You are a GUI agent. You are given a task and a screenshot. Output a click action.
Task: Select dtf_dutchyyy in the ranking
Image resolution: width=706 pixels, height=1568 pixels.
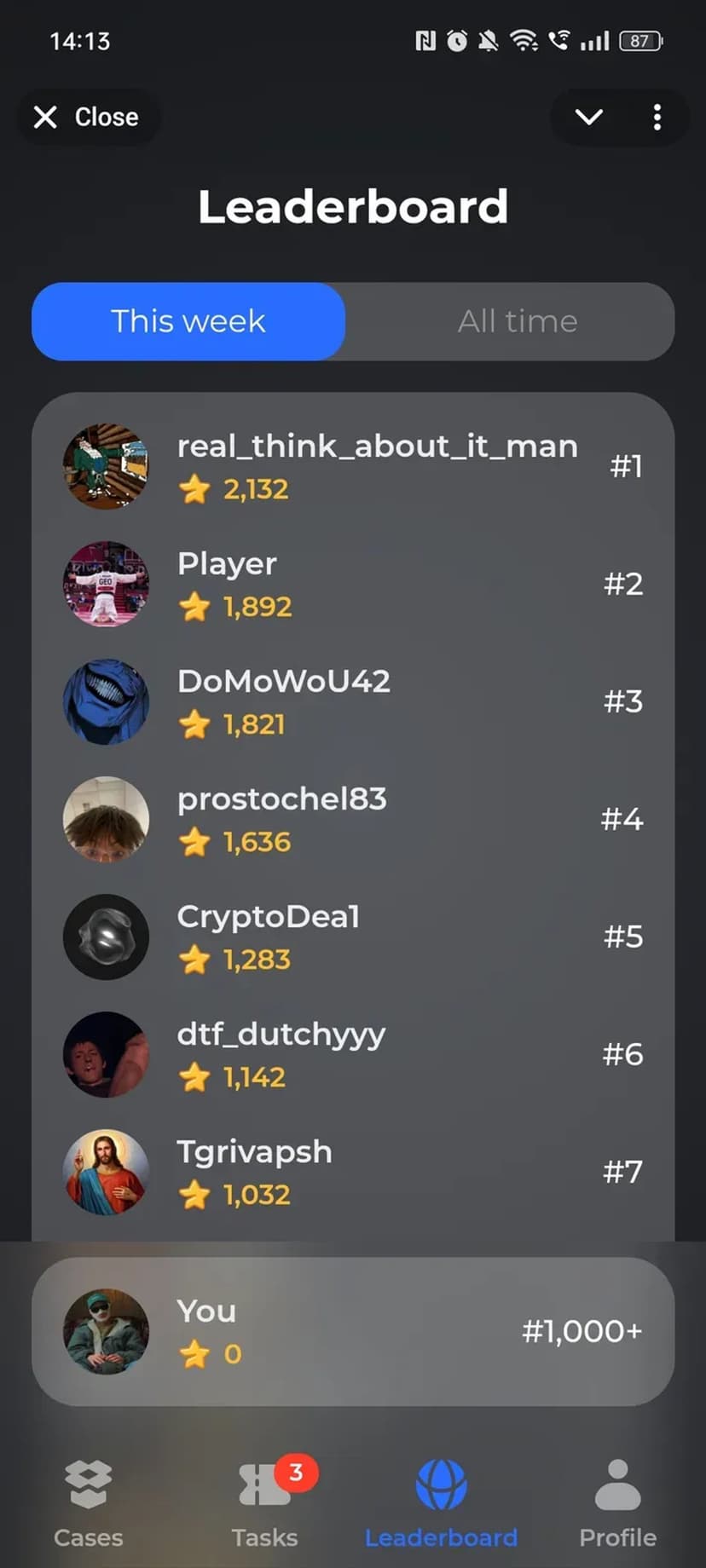353,1054
